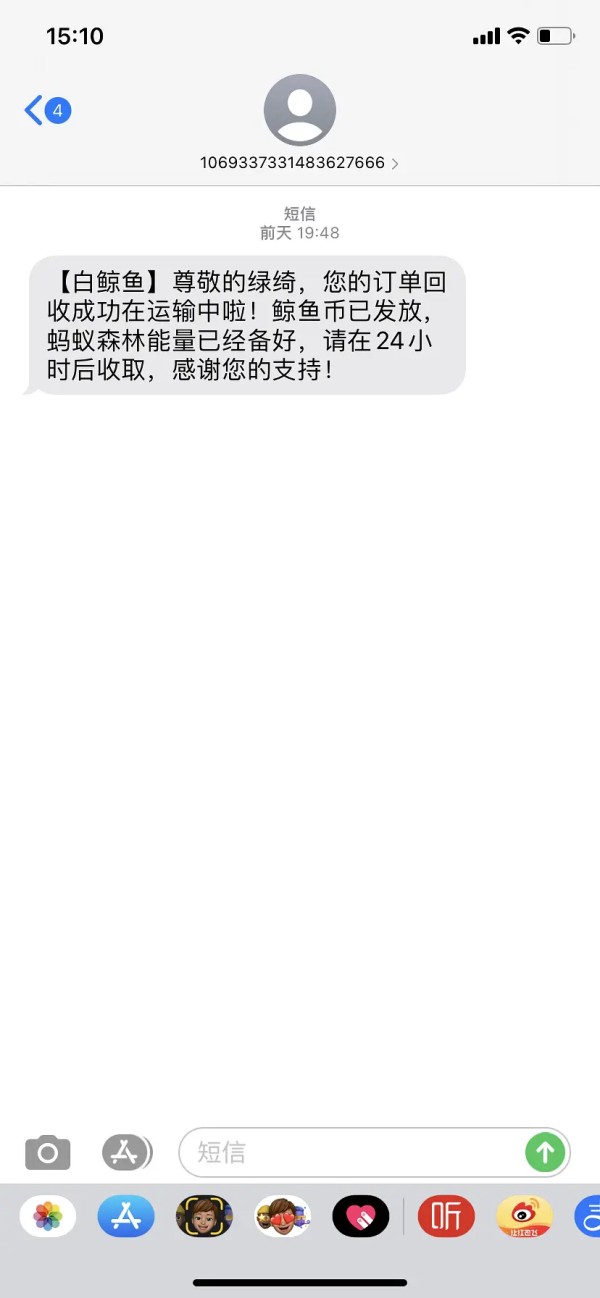Tap the 短信 message input field

(x=350, y=1153)
